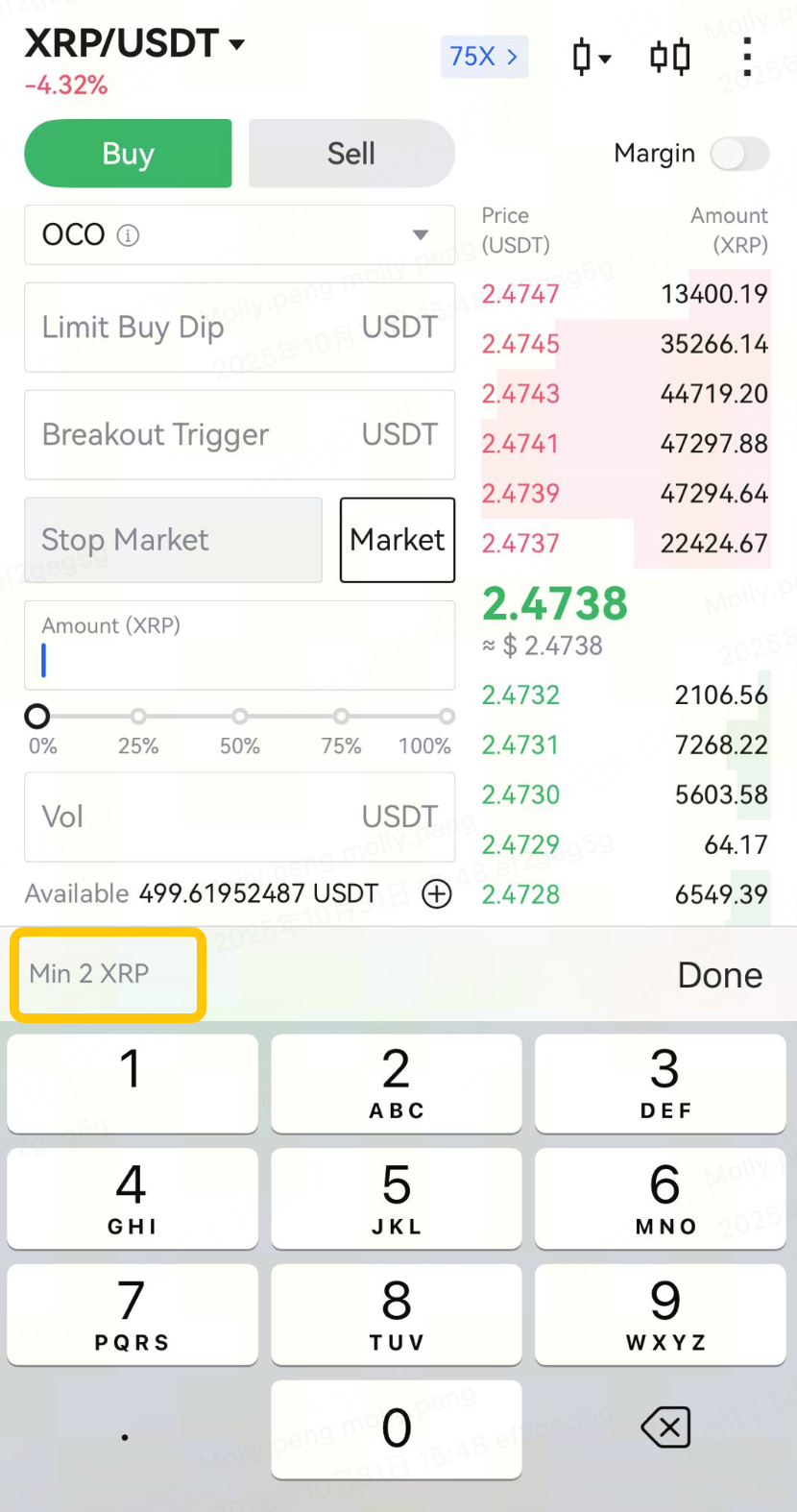Viewport: 797px width, 1512px height.
Task: Tap Done above the keypad
Action: click(x=720, y=975)
